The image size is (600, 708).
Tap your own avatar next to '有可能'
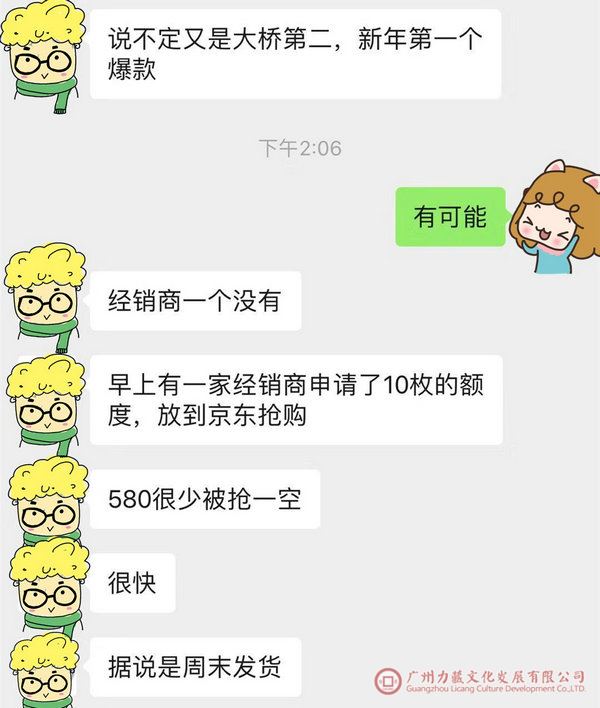pyautogui.click(x=549, y=218)
